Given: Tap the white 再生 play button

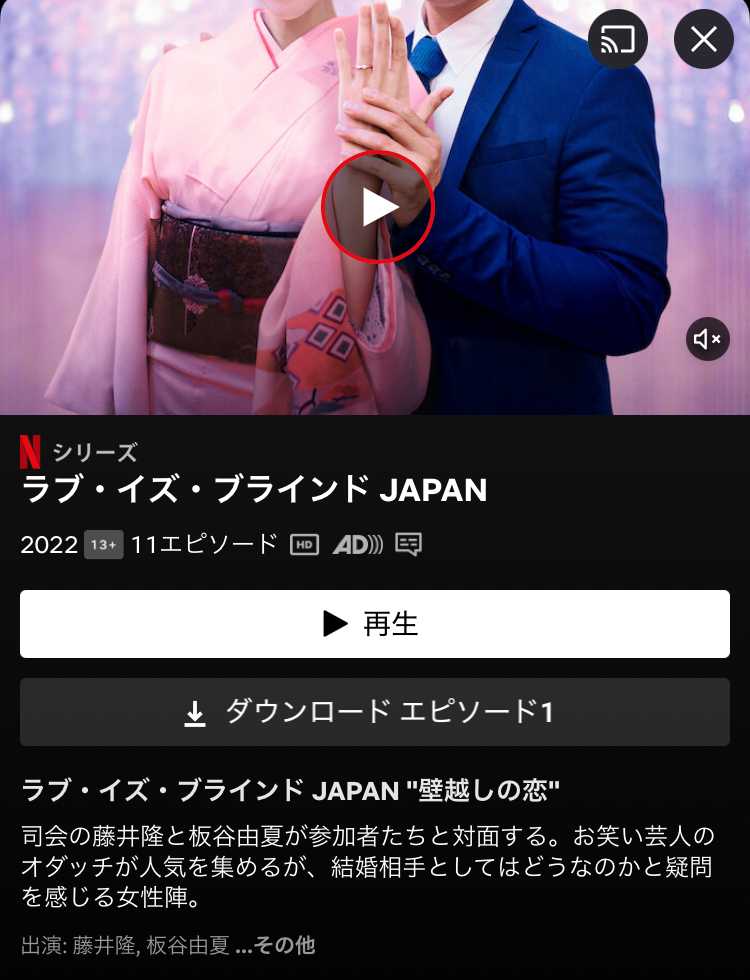Looking at the screenshot, I should (375, 624).
